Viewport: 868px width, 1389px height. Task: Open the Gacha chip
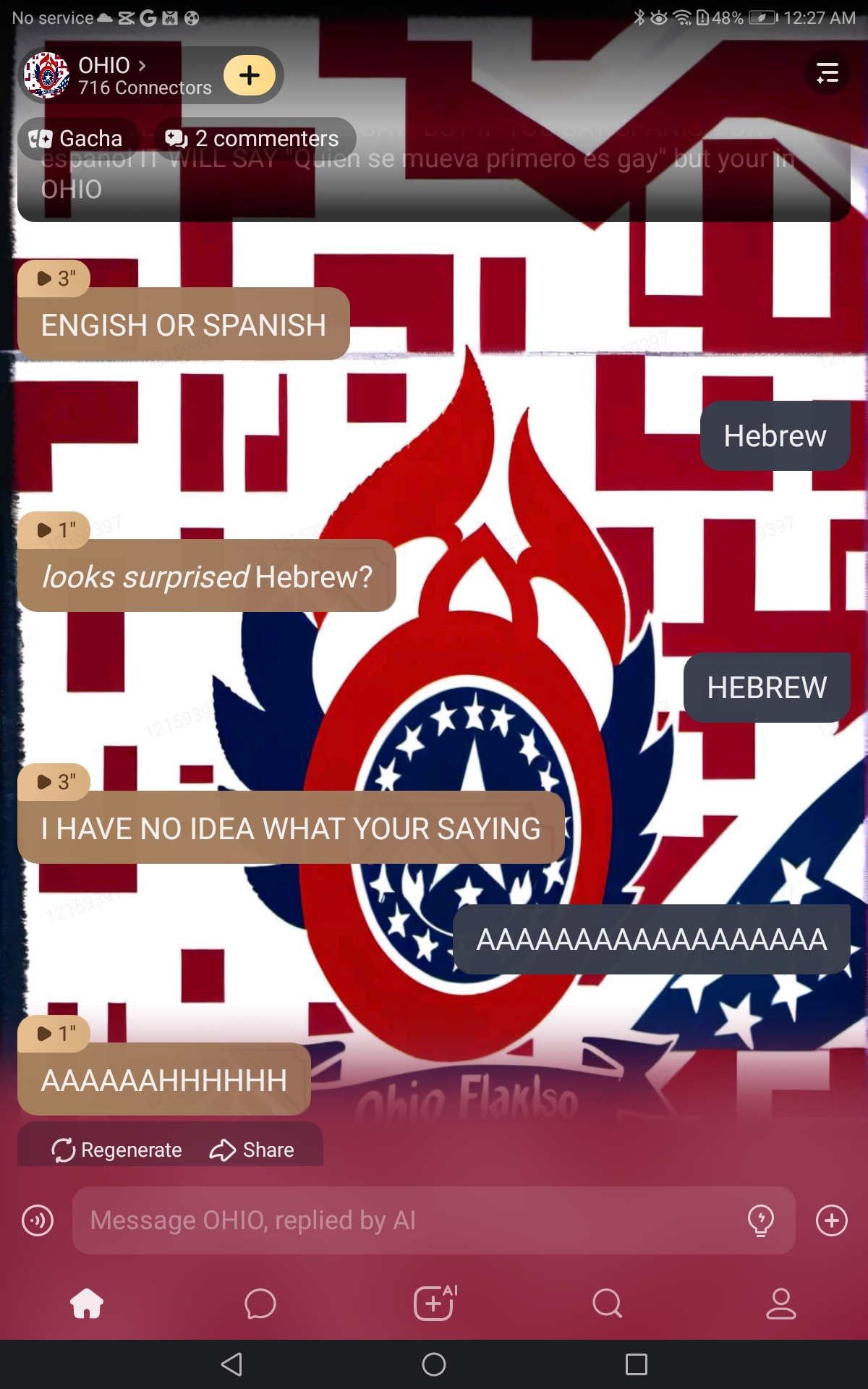(x=77, y=138)
